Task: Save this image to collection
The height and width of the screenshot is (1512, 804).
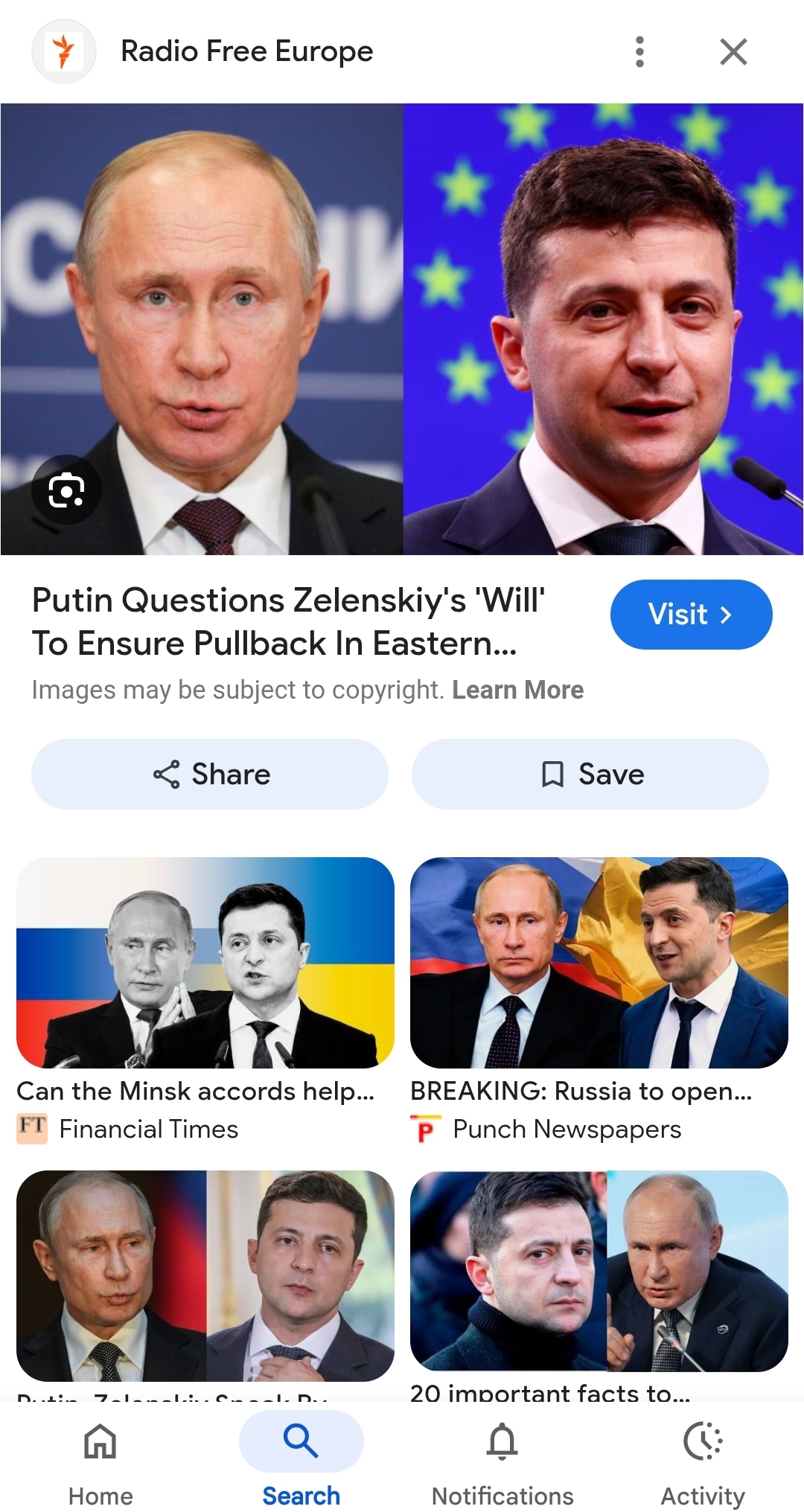Action: (590, 774)
